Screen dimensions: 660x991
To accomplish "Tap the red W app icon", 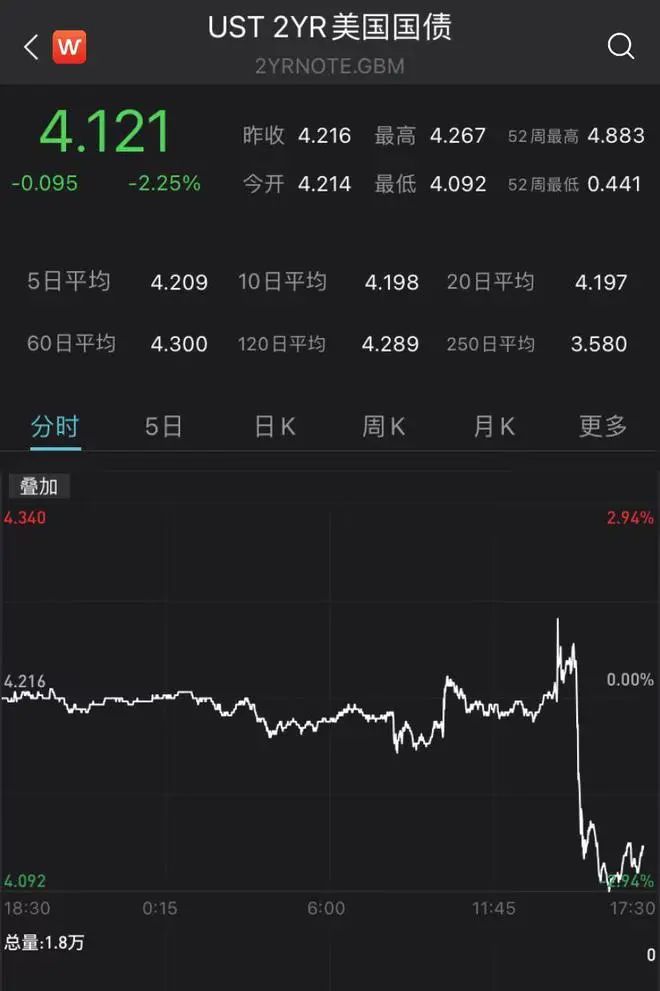I will (x=69, y=46).
